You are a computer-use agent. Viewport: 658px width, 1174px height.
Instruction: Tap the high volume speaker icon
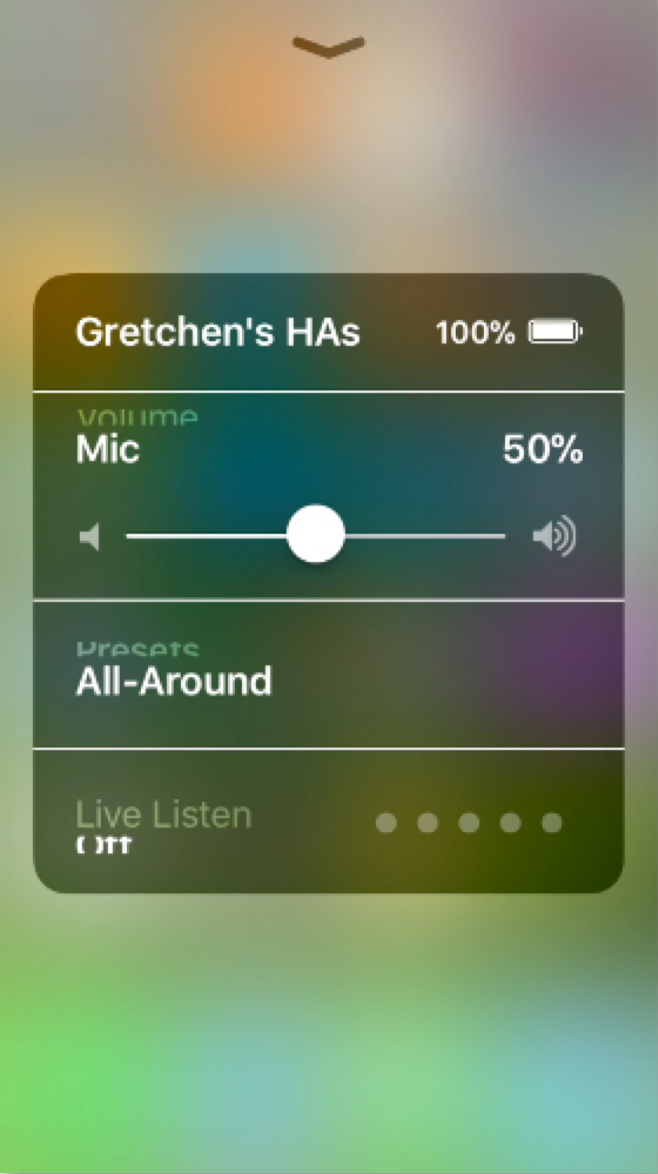pyautogui.click(x=555, y=538)
